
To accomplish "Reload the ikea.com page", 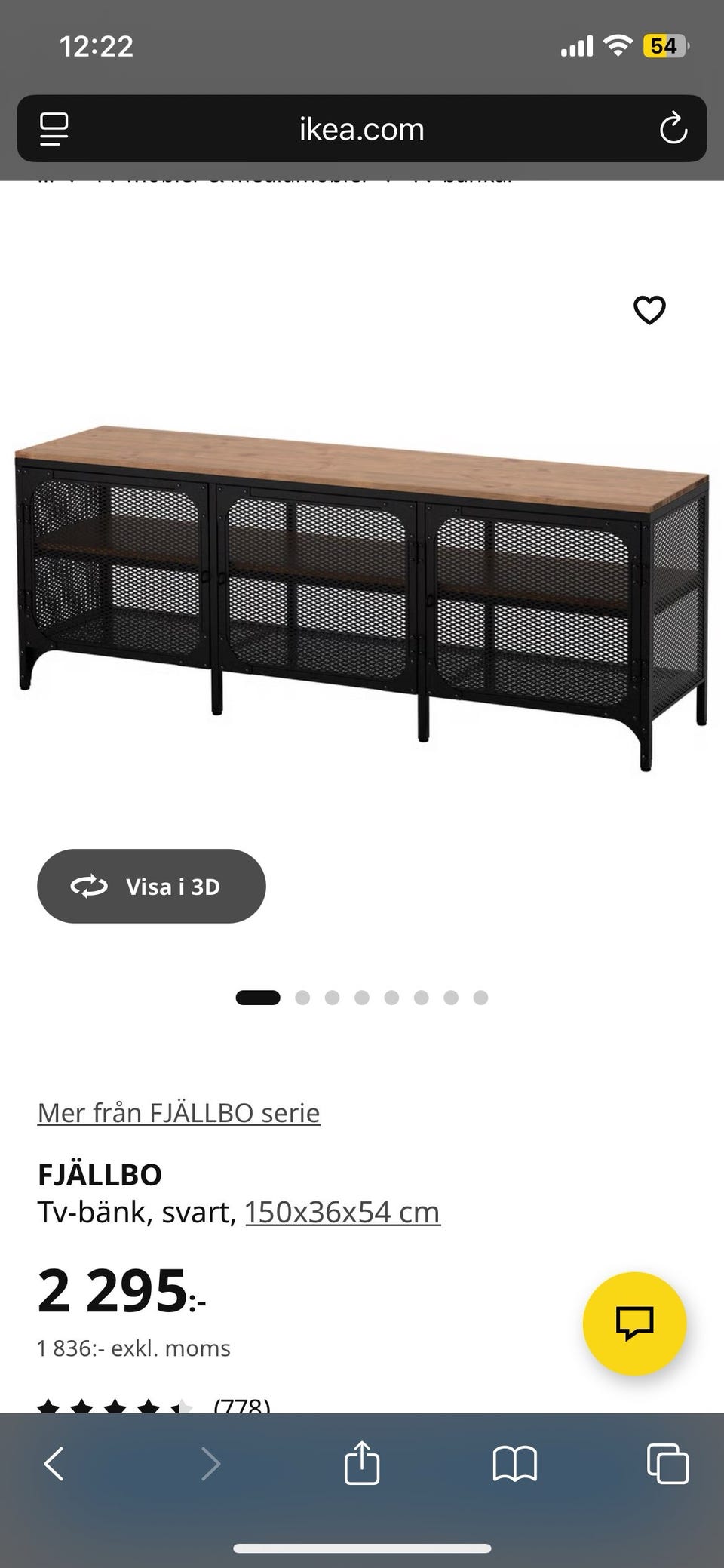I will tap(672, 128).
